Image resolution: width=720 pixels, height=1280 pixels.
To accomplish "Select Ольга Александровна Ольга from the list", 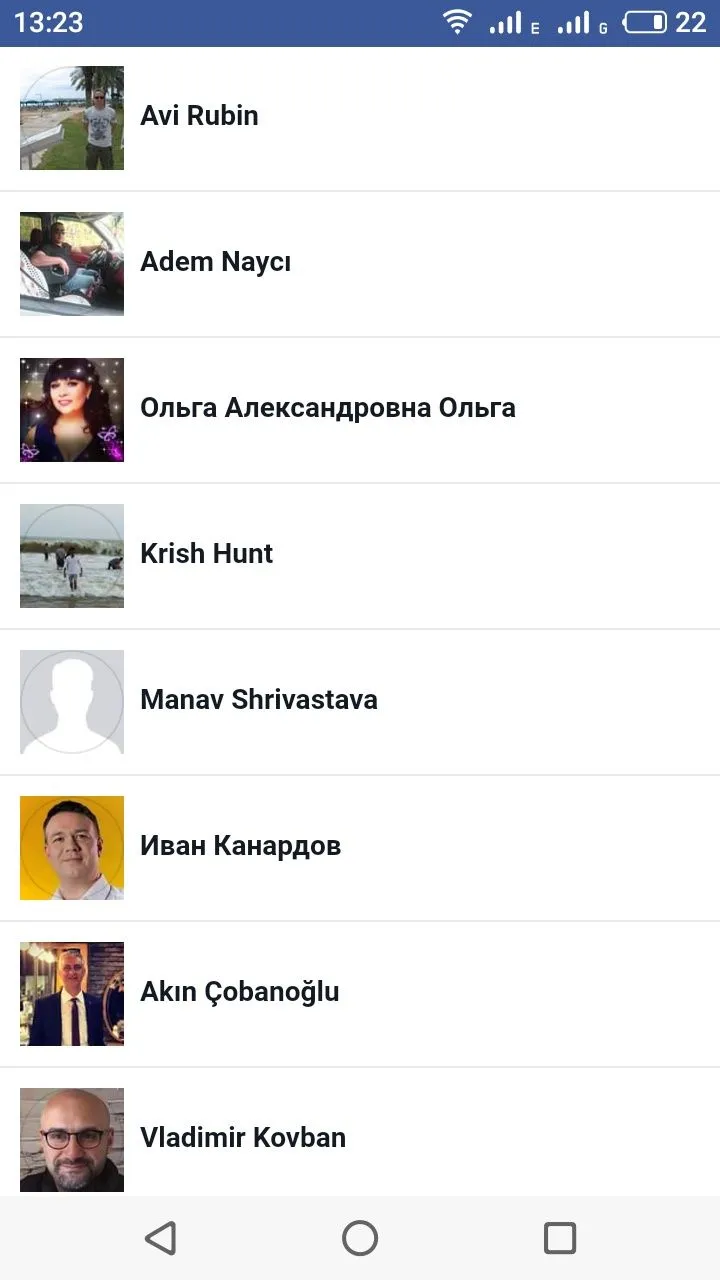I will pos(327,408).
